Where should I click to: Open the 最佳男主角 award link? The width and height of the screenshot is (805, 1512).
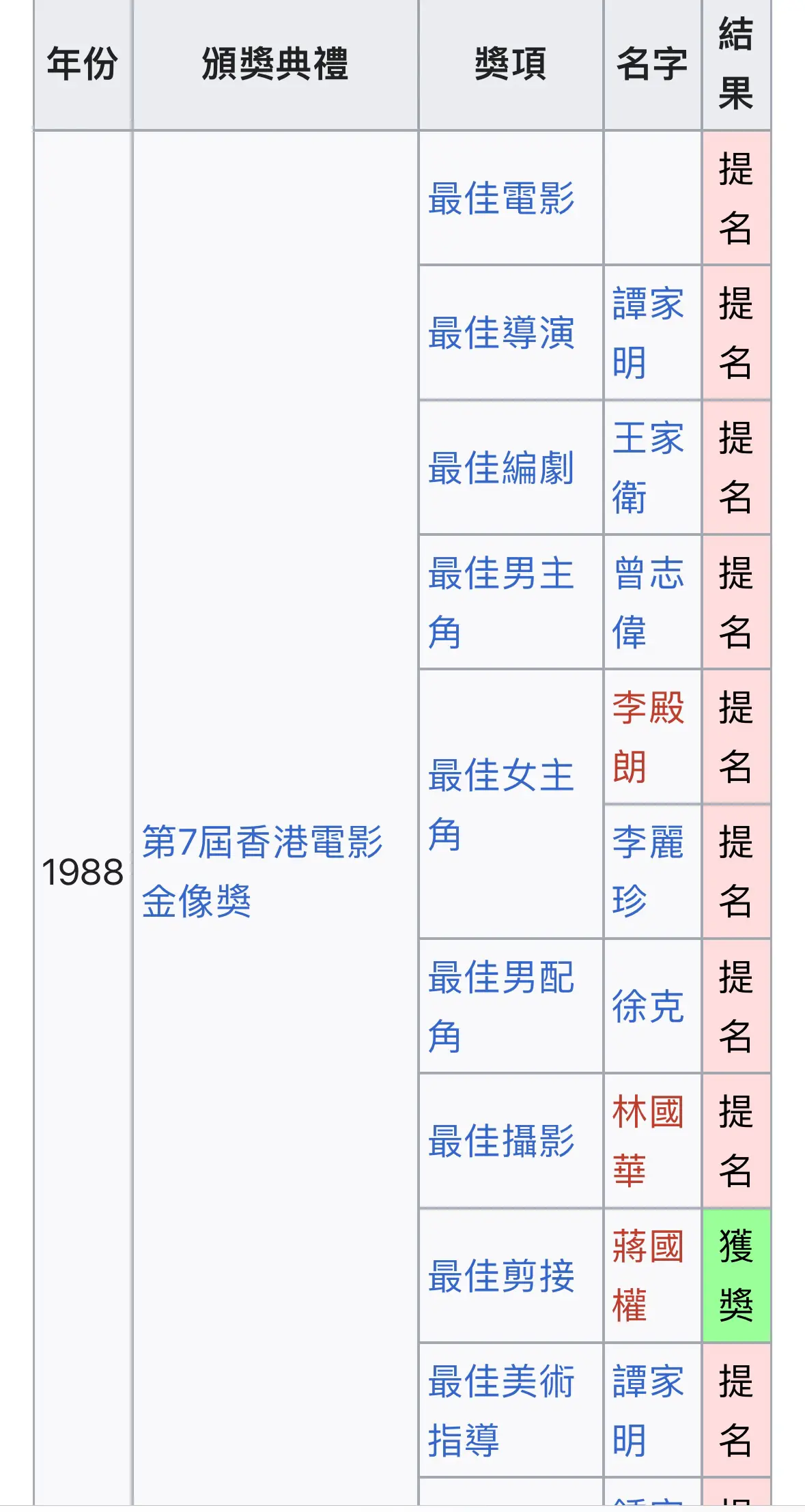click(x=501, y=602)
